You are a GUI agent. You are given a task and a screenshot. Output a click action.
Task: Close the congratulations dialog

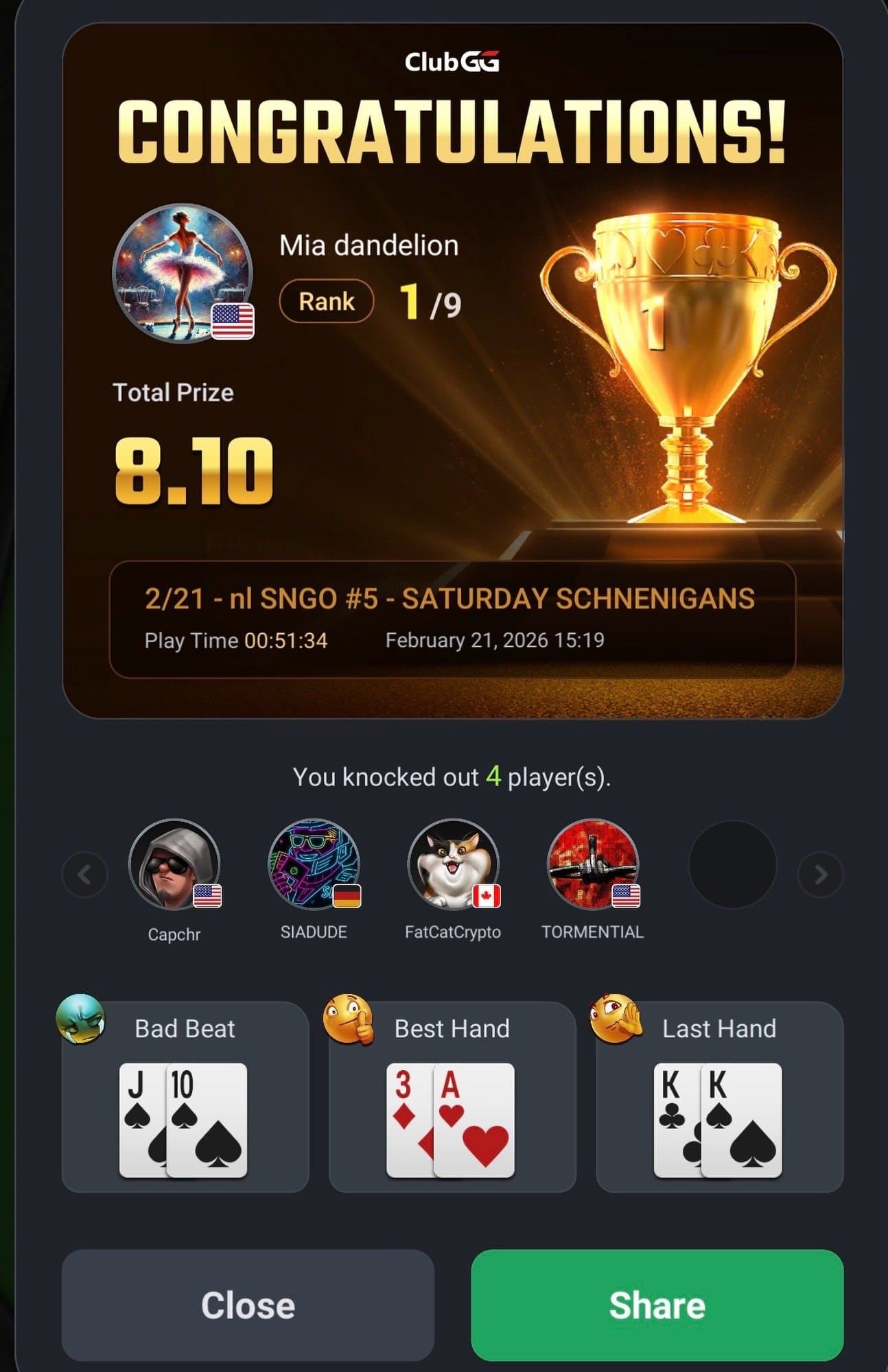(247, 1305)
